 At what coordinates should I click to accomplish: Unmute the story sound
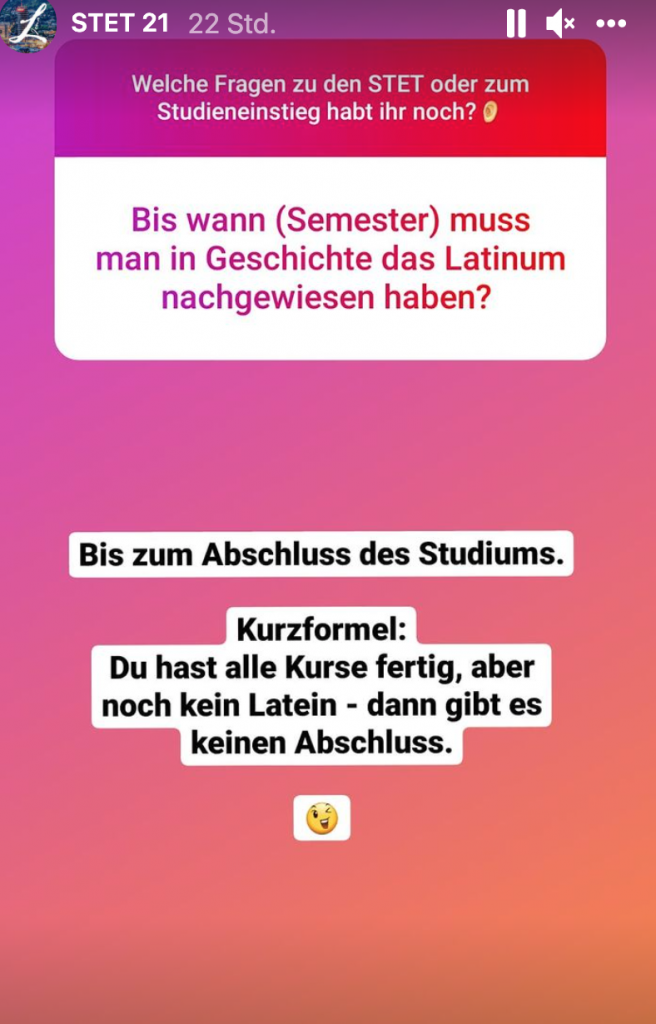tap(560, 23)
